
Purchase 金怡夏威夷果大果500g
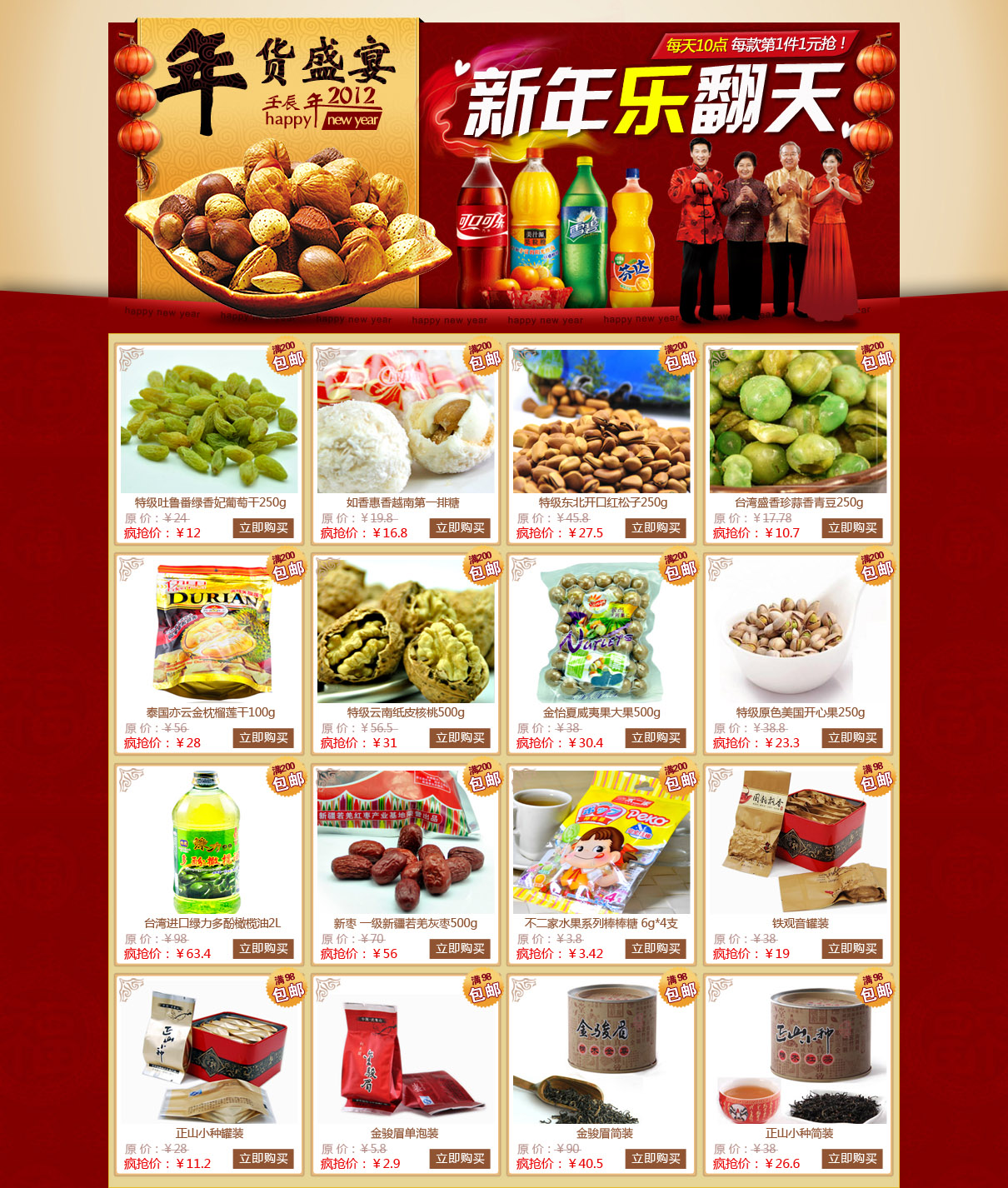656,738
